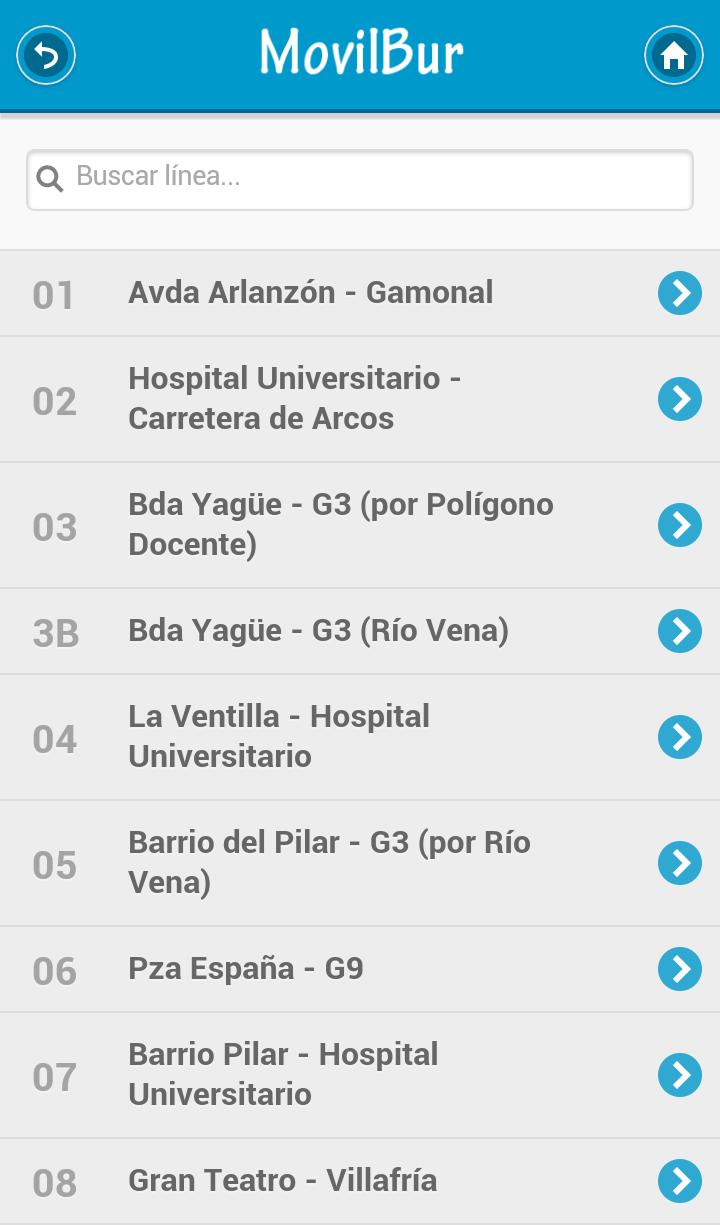Open the home icon in the header
This screenshot has width=720, height=1225.
pyautogui.click(x=673, y=55)
